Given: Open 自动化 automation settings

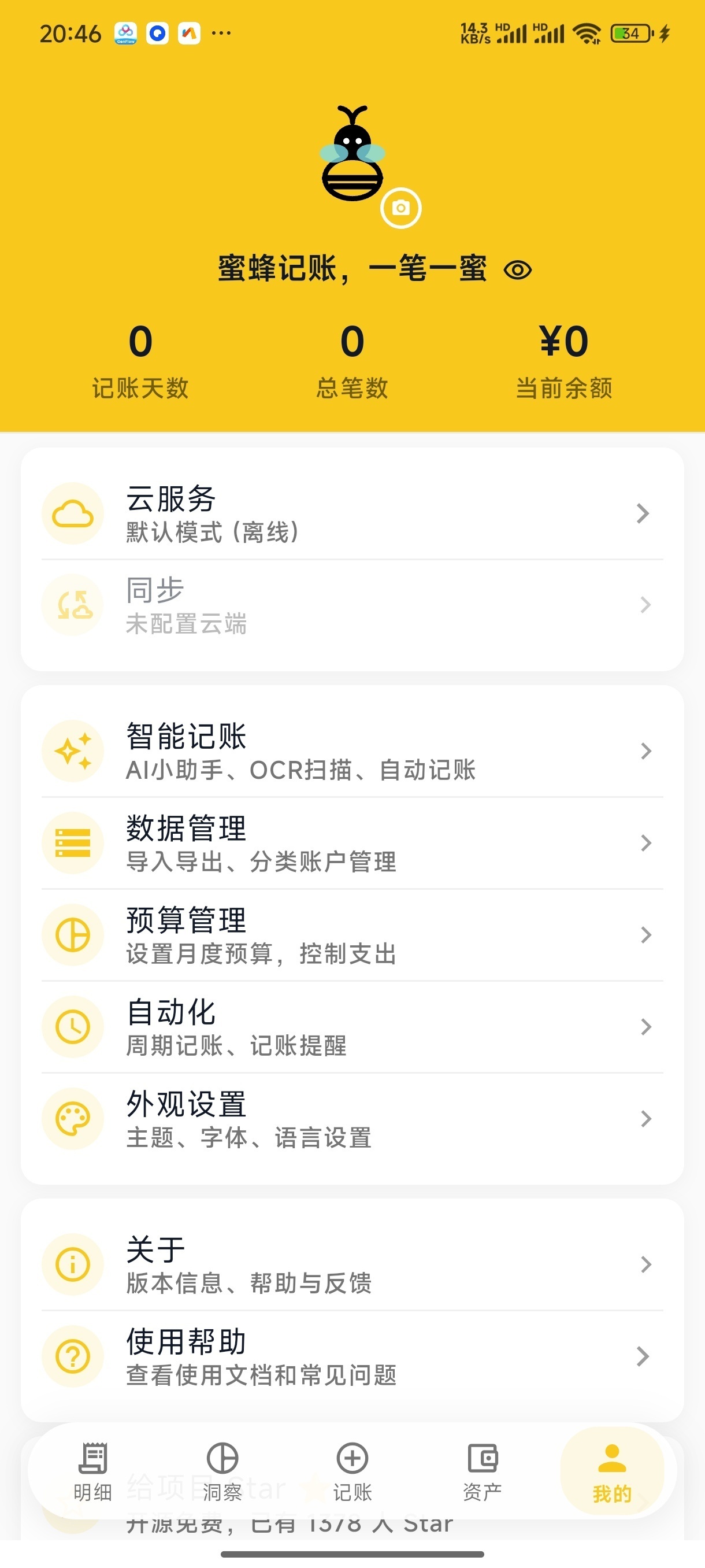Looking at the screenshot, I should click(352, 1027).
